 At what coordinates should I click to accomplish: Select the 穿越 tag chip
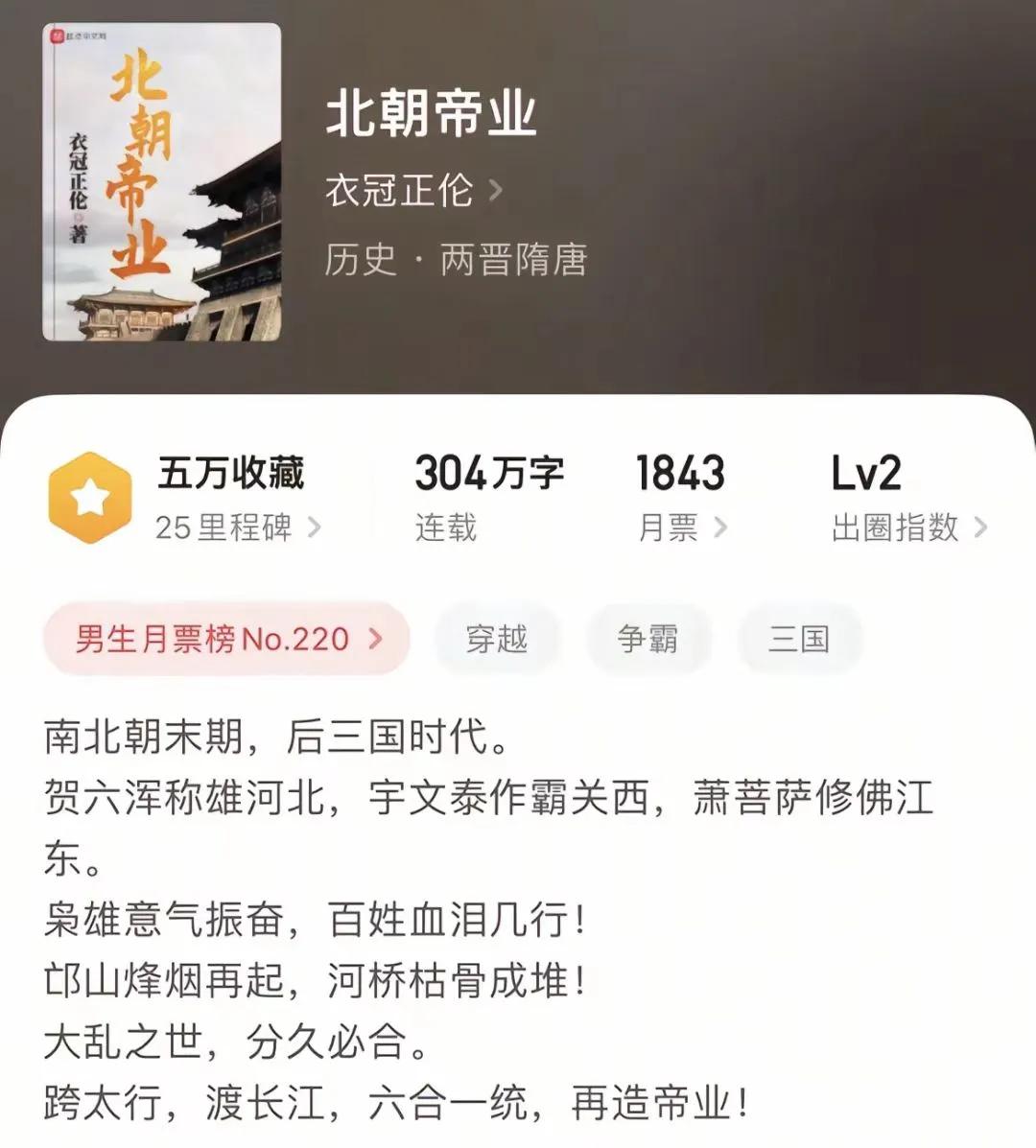point(497,639)
